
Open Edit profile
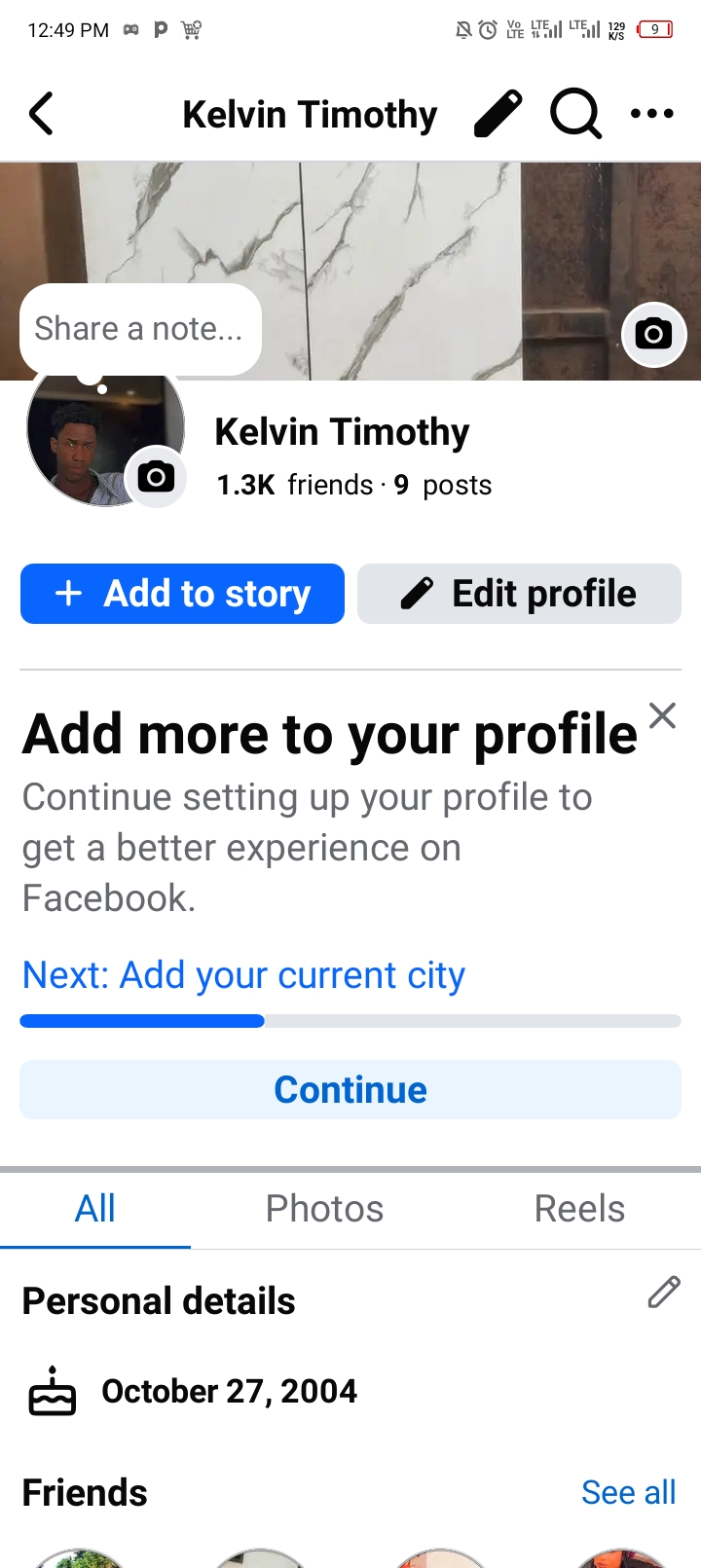click(x=519, y=594)
